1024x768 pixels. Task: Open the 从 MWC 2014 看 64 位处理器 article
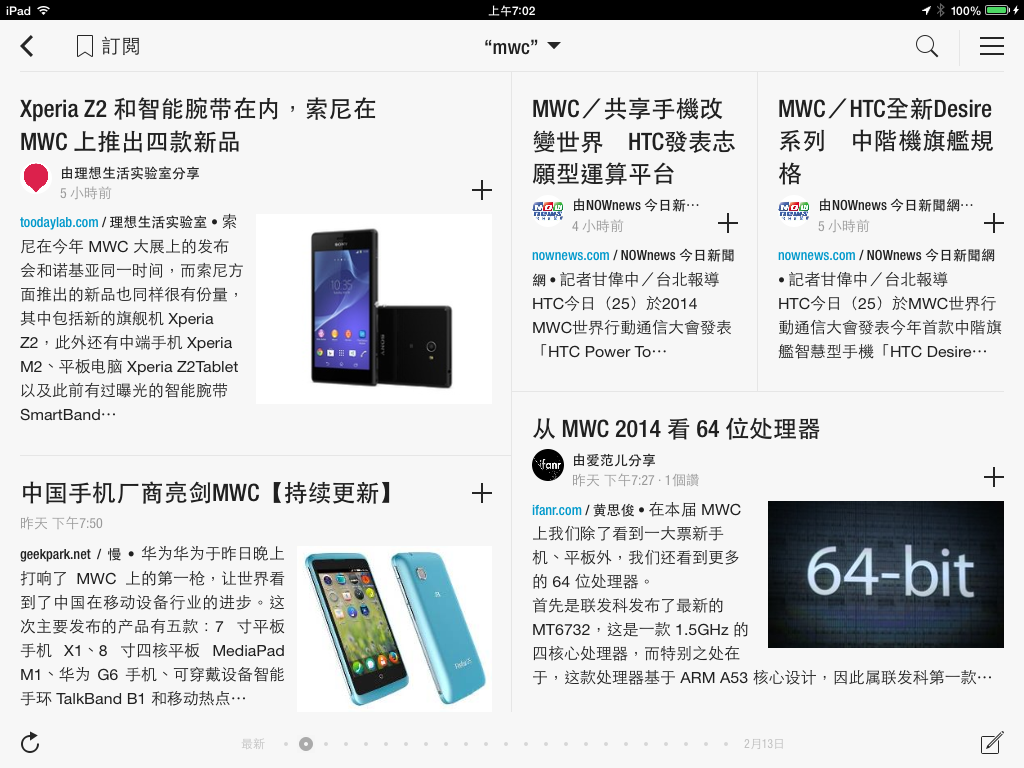(676, 429)
